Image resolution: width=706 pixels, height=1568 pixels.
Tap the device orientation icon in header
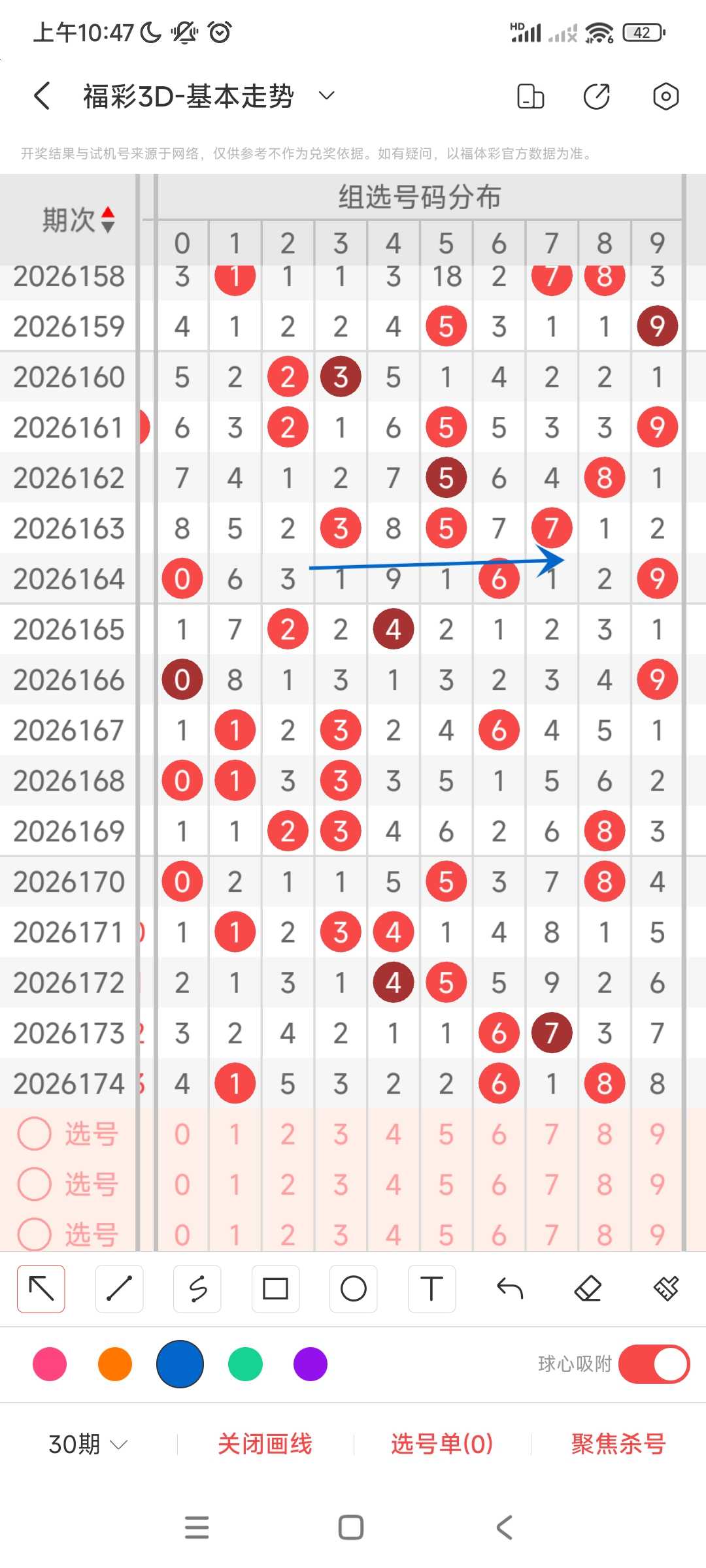point(530,96)
